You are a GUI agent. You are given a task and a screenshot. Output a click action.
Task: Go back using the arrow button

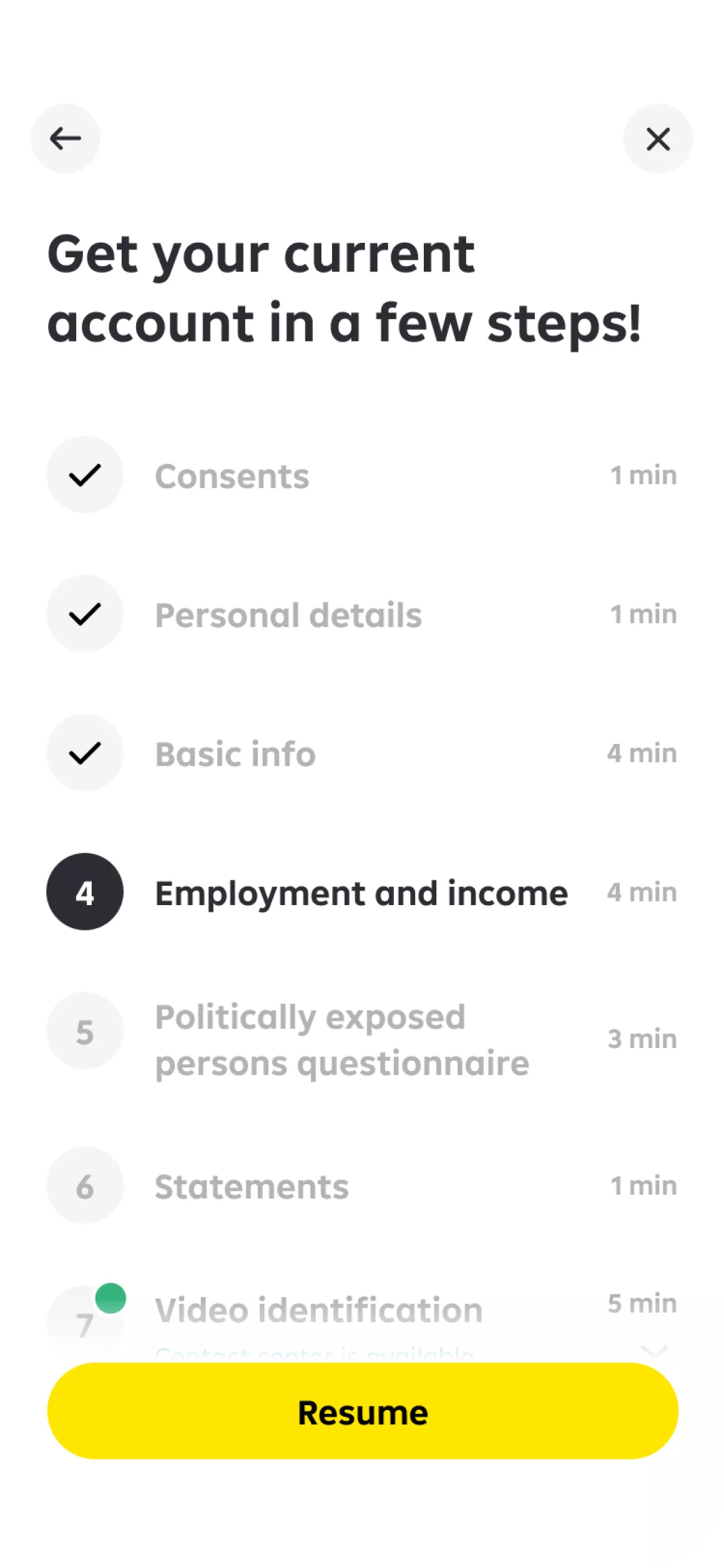click(66, 139)
